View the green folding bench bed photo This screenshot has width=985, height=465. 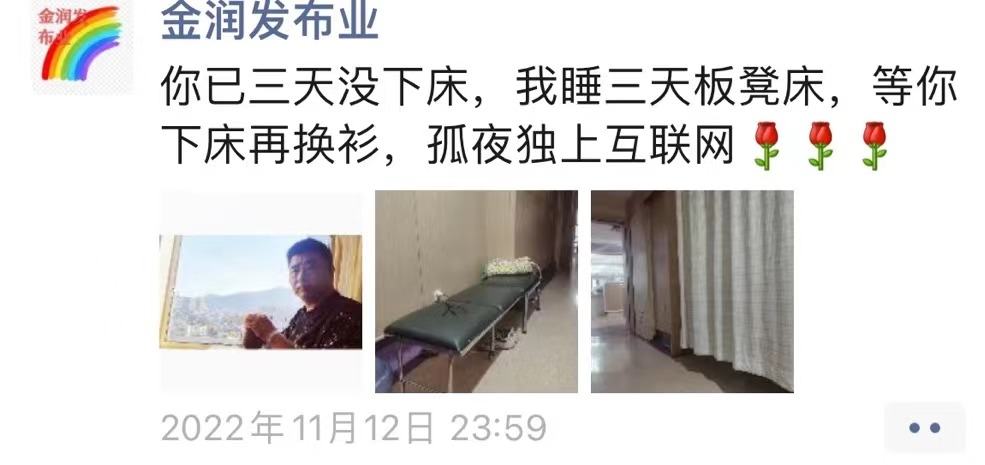pyautogui.click(x=476, y=291)
